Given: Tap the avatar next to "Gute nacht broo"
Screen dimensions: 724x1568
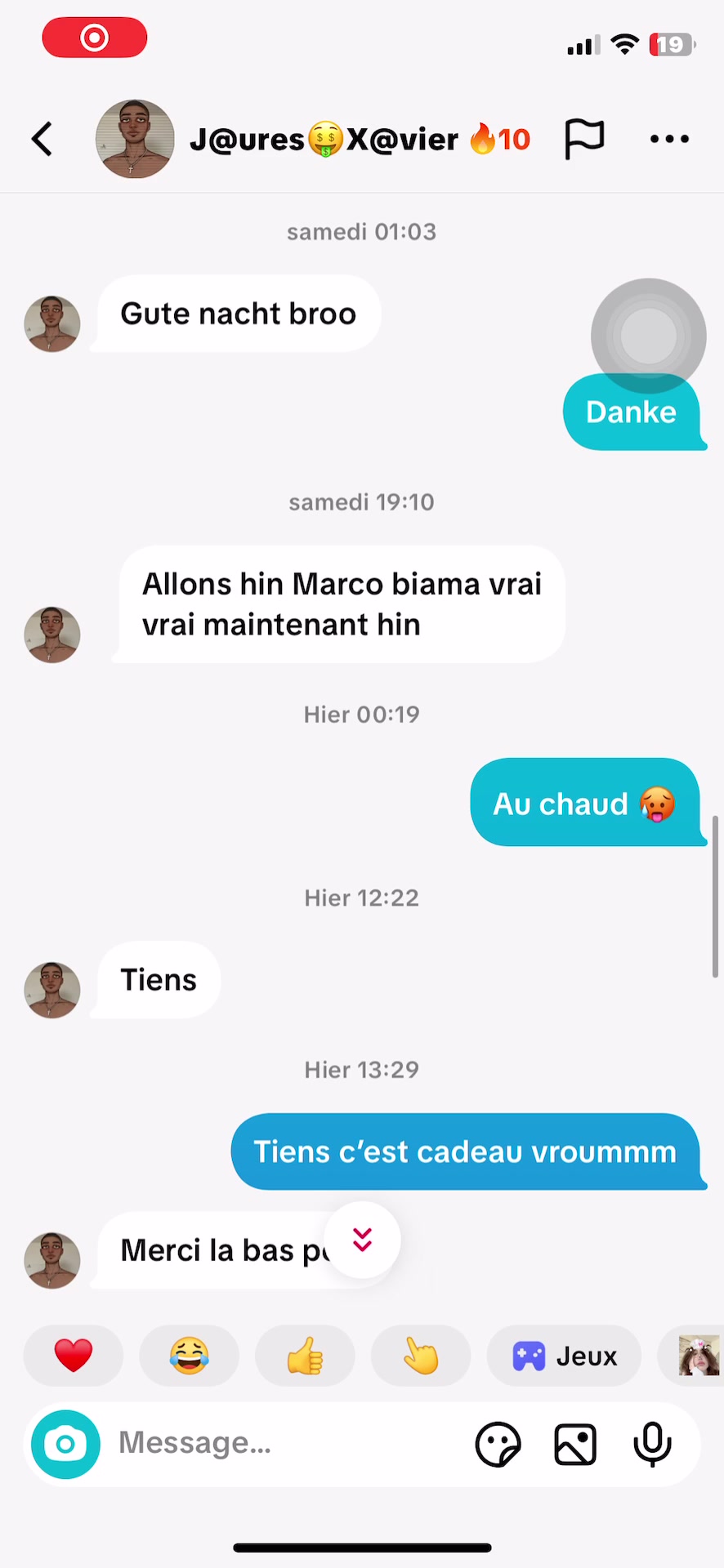Looking at the screenshot, I should click(x=52, y=324).
